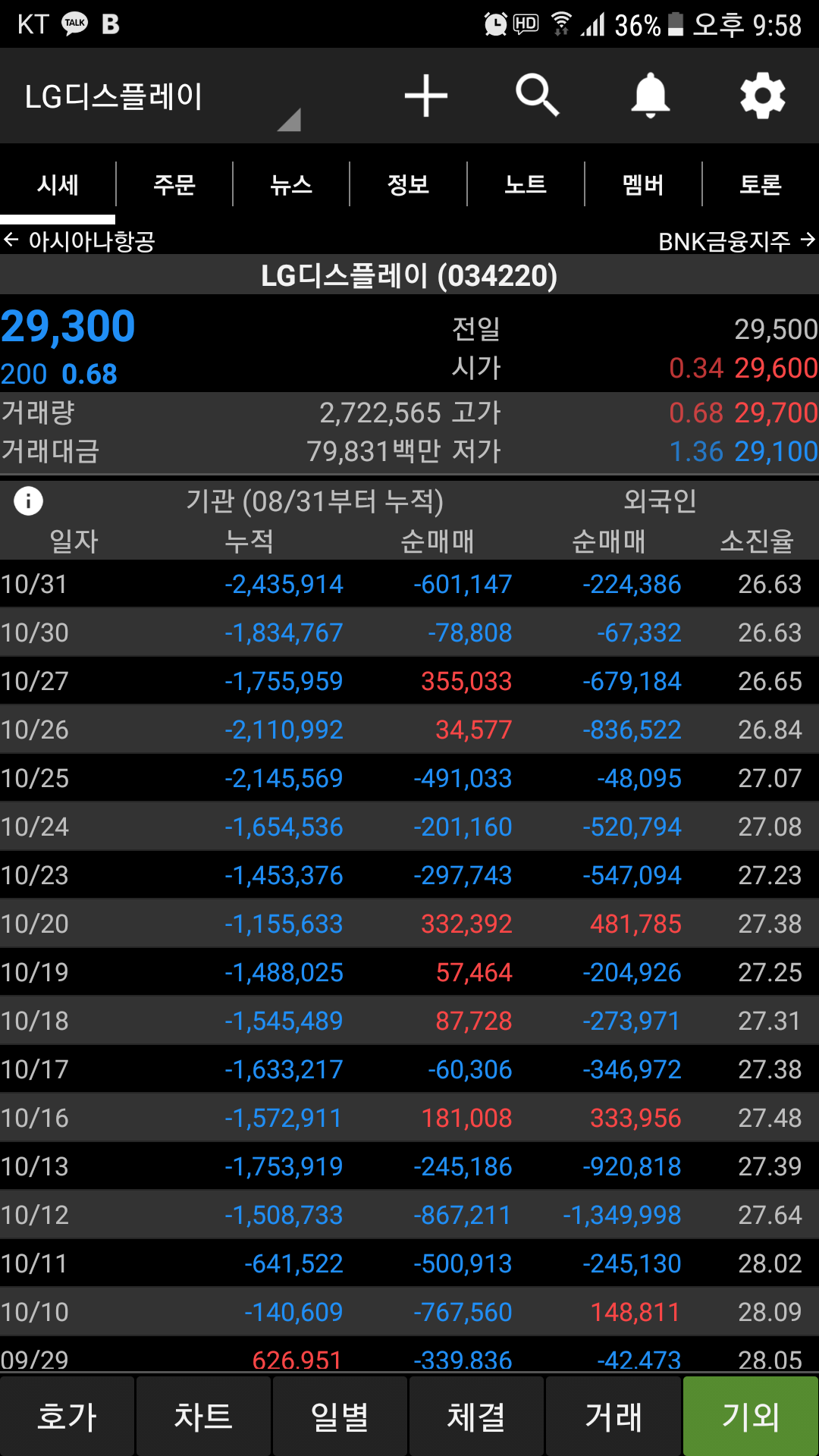Open the 거래 view
The height and width of the screenshot is (1456, 819).
(x=613, y=1417)
